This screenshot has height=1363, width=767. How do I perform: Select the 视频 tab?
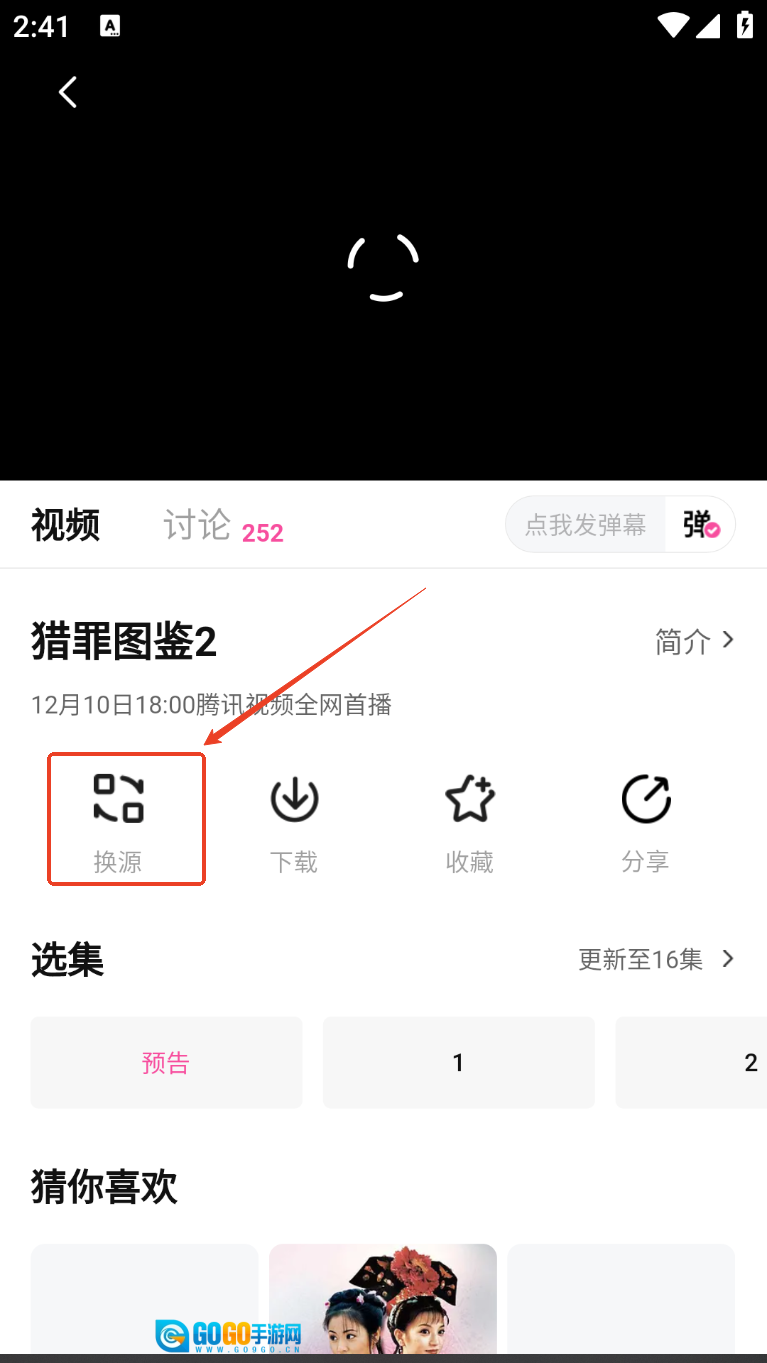(65, 525)
